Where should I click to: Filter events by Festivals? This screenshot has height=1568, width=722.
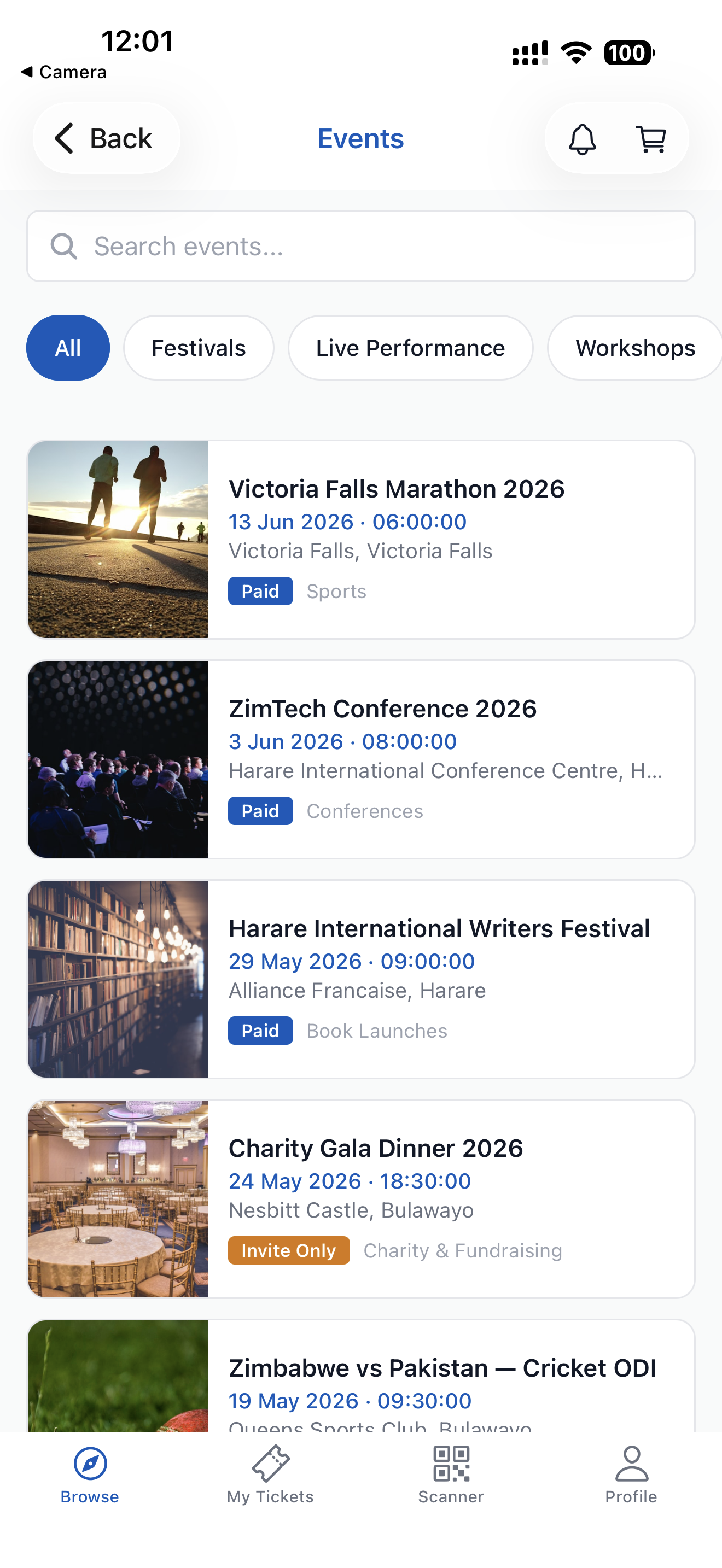click(199, 348)
